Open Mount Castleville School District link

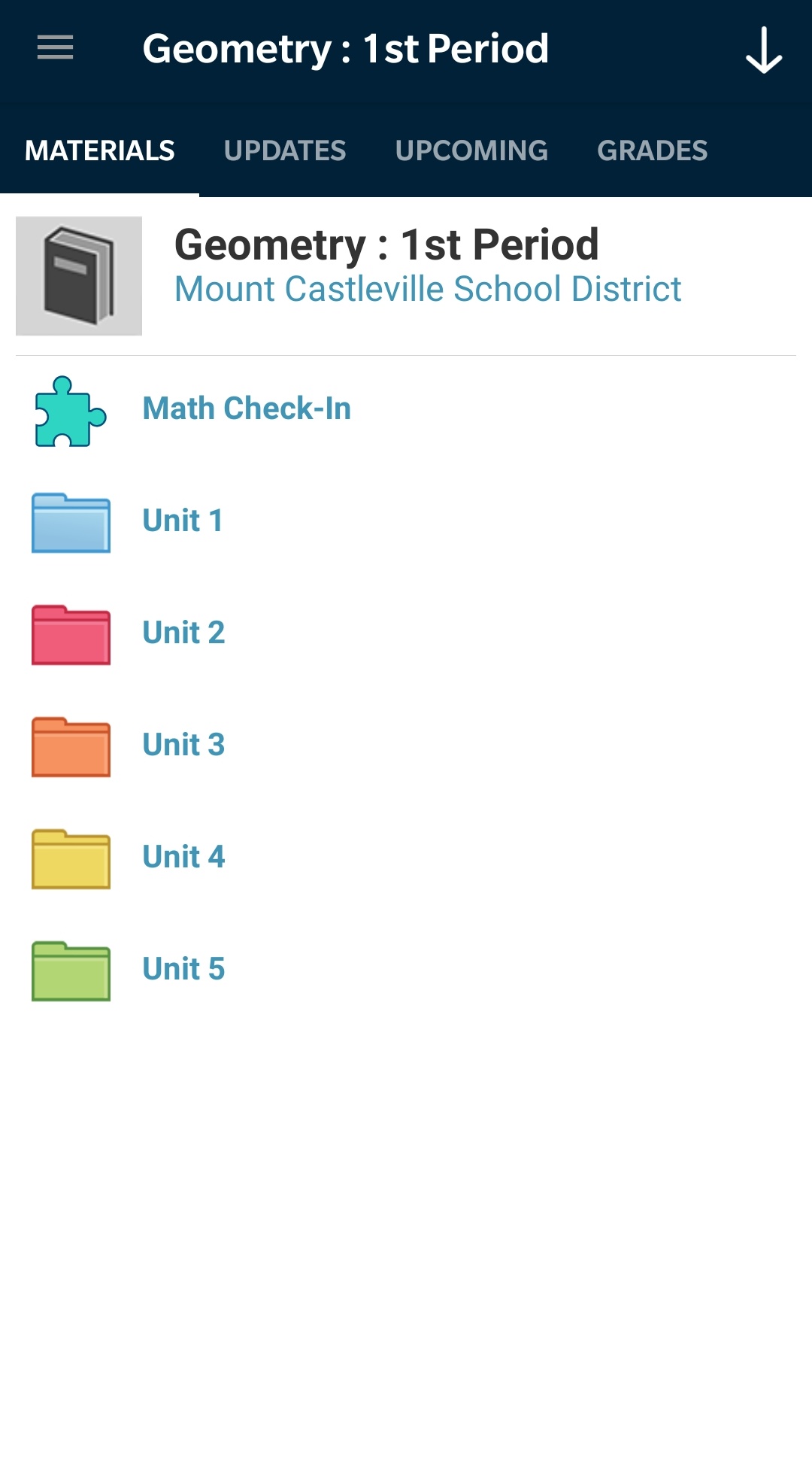click(427, 290)
